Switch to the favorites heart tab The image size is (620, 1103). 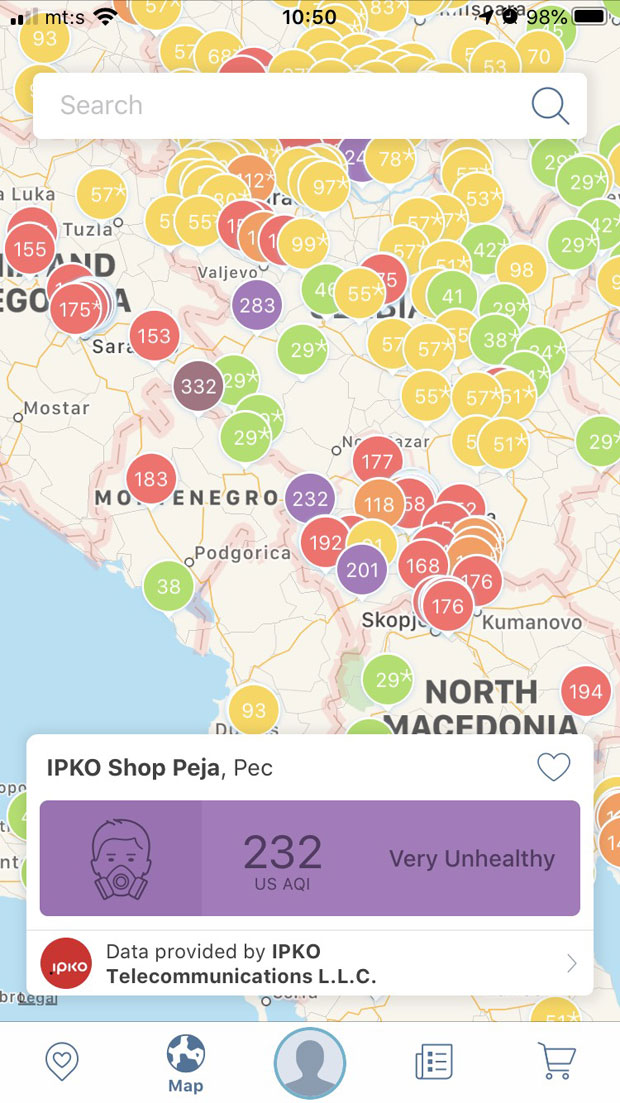[62, 1061]
